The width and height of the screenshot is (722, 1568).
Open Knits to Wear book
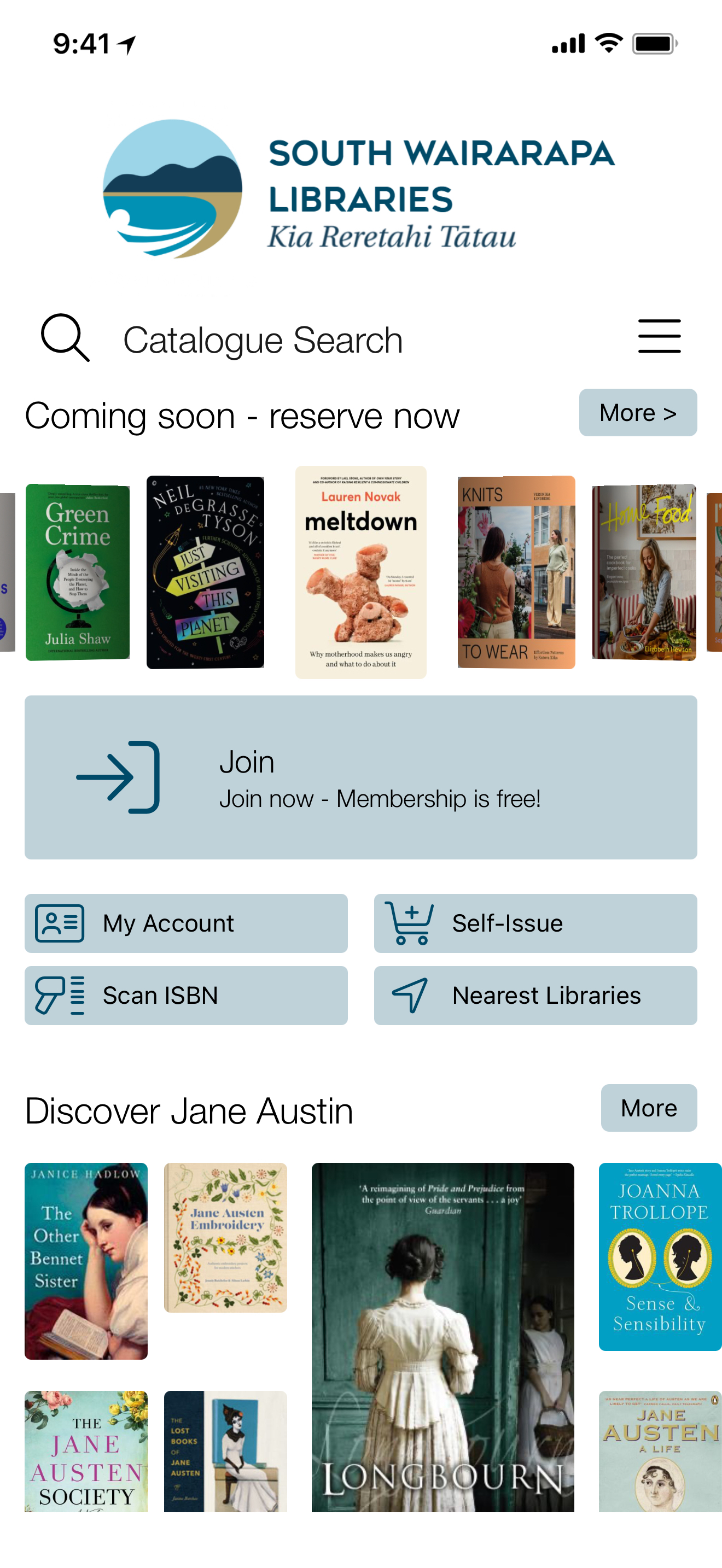(516, 571)
